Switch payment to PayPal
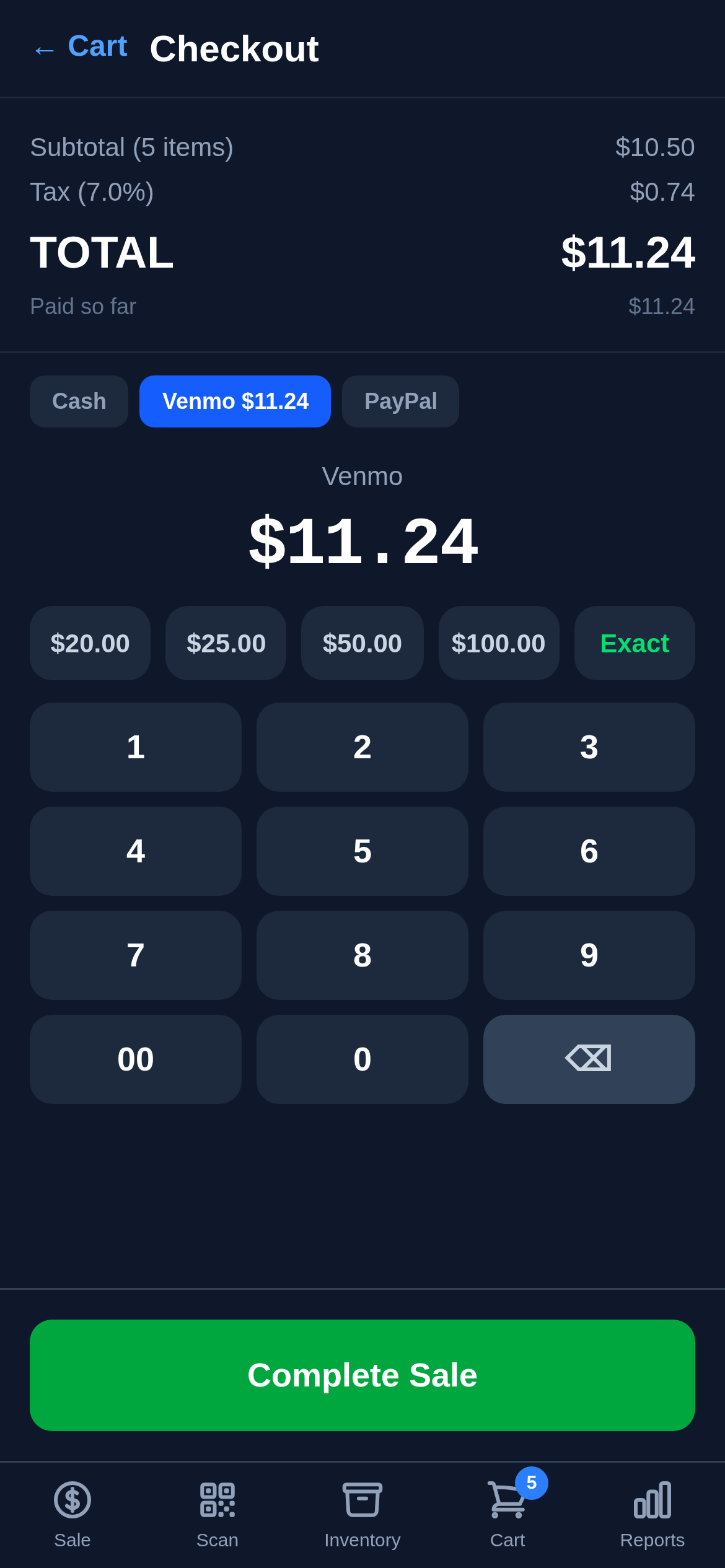 [x=400, y=401]
